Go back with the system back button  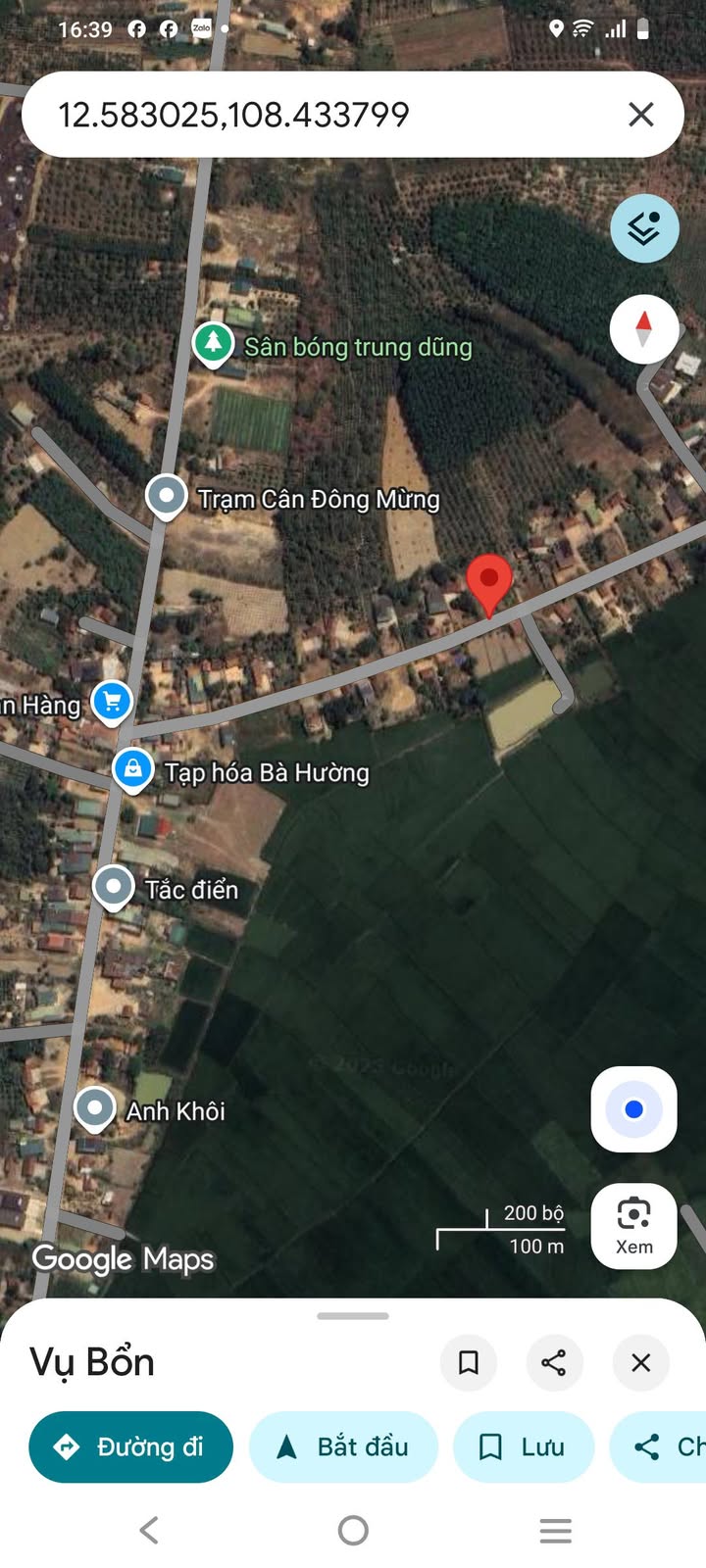pos(149,1530)
